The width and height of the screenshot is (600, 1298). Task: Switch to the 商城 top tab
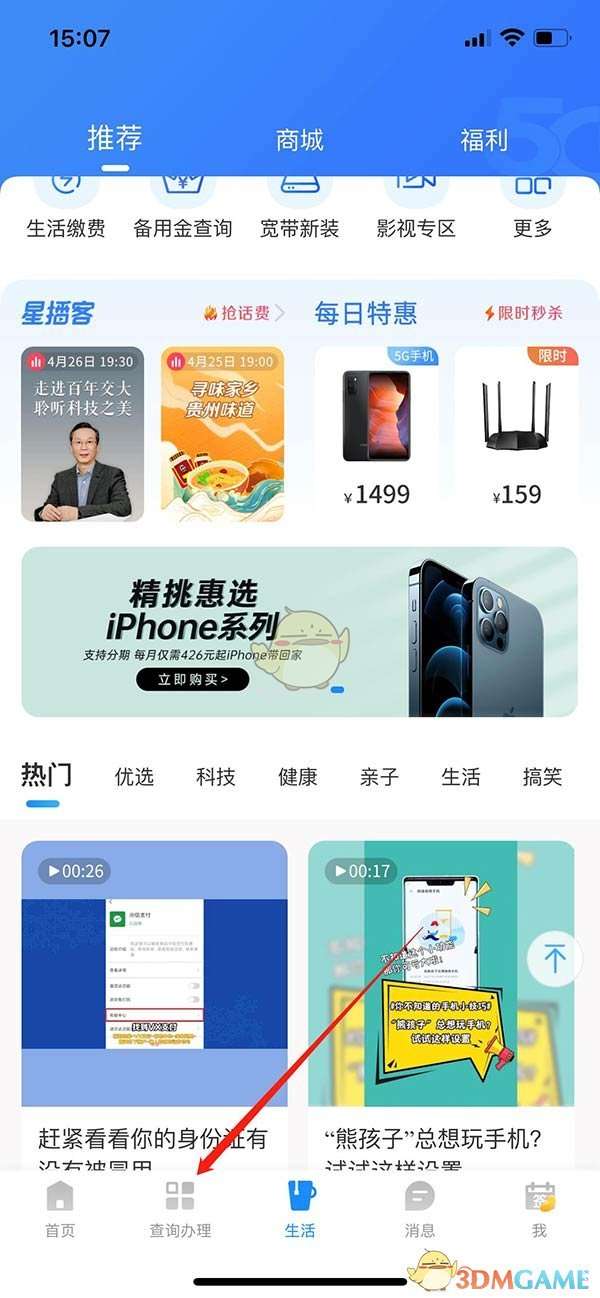click(300, 140)
